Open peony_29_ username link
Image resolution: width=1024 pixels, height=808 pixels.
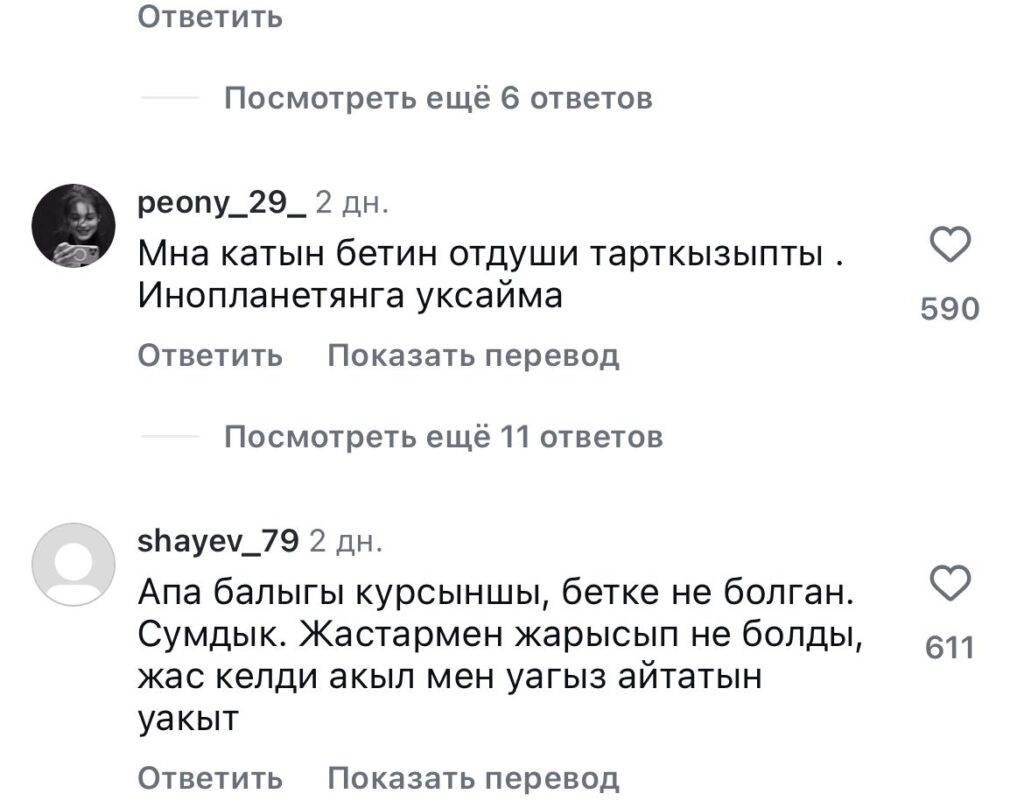click(x=221, y=203)
